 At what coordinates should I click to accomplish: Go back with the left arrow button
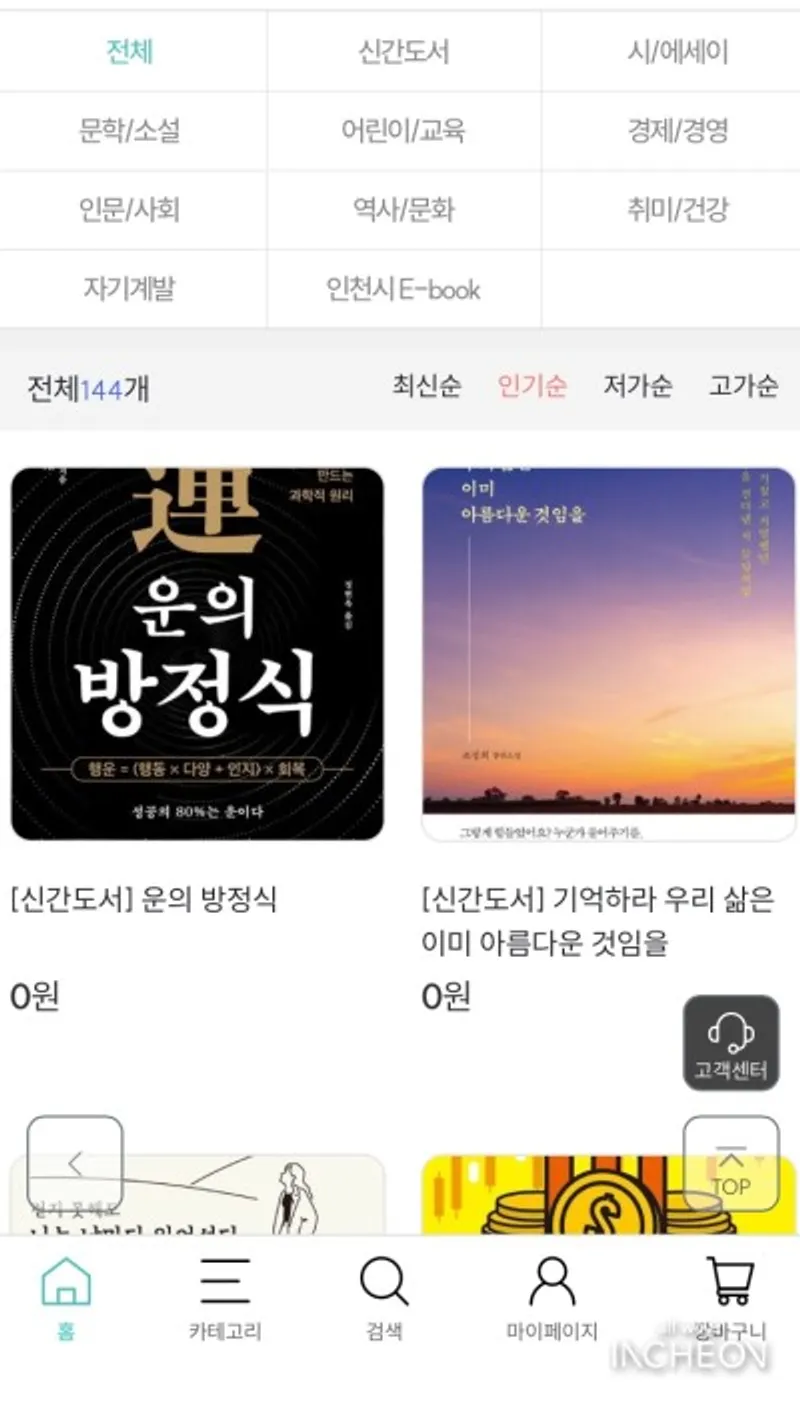point(75,1163)
